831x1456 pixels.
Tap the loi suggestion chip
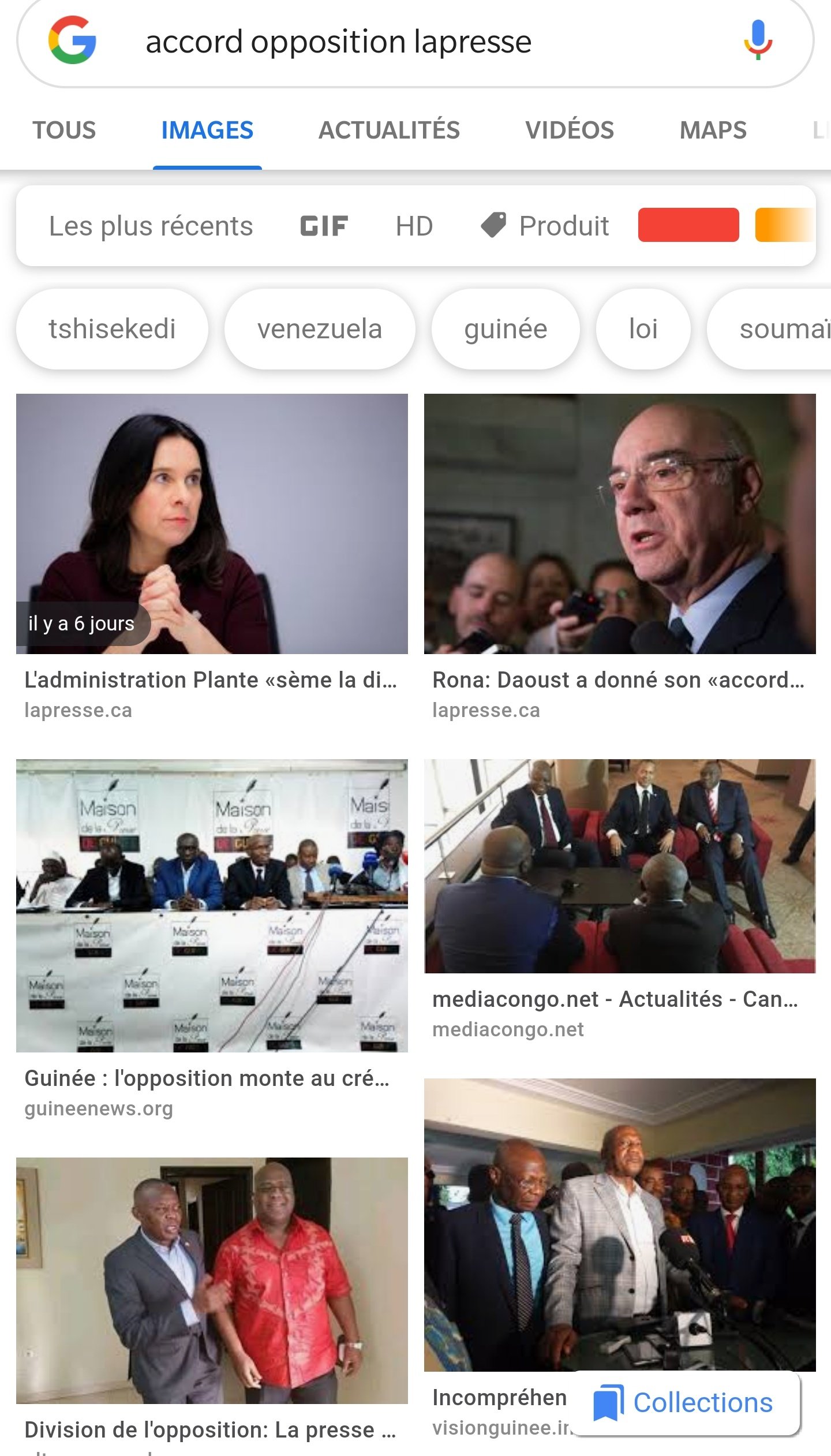tap(643, 329)
